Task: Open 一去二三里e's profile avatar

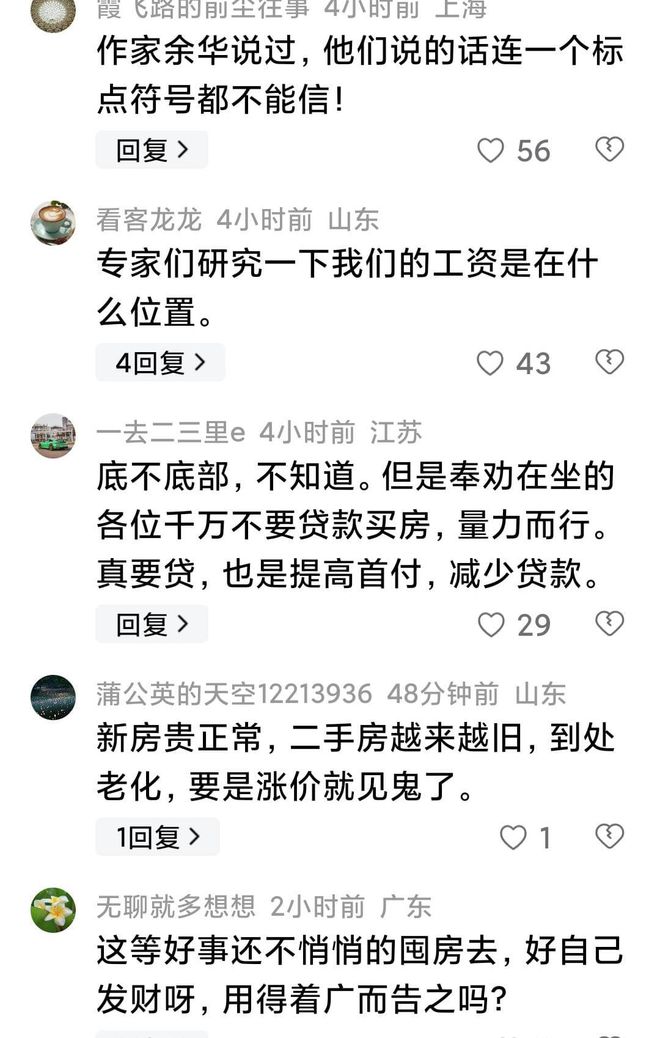Action: pyautogui.click(x=53, y=436)
